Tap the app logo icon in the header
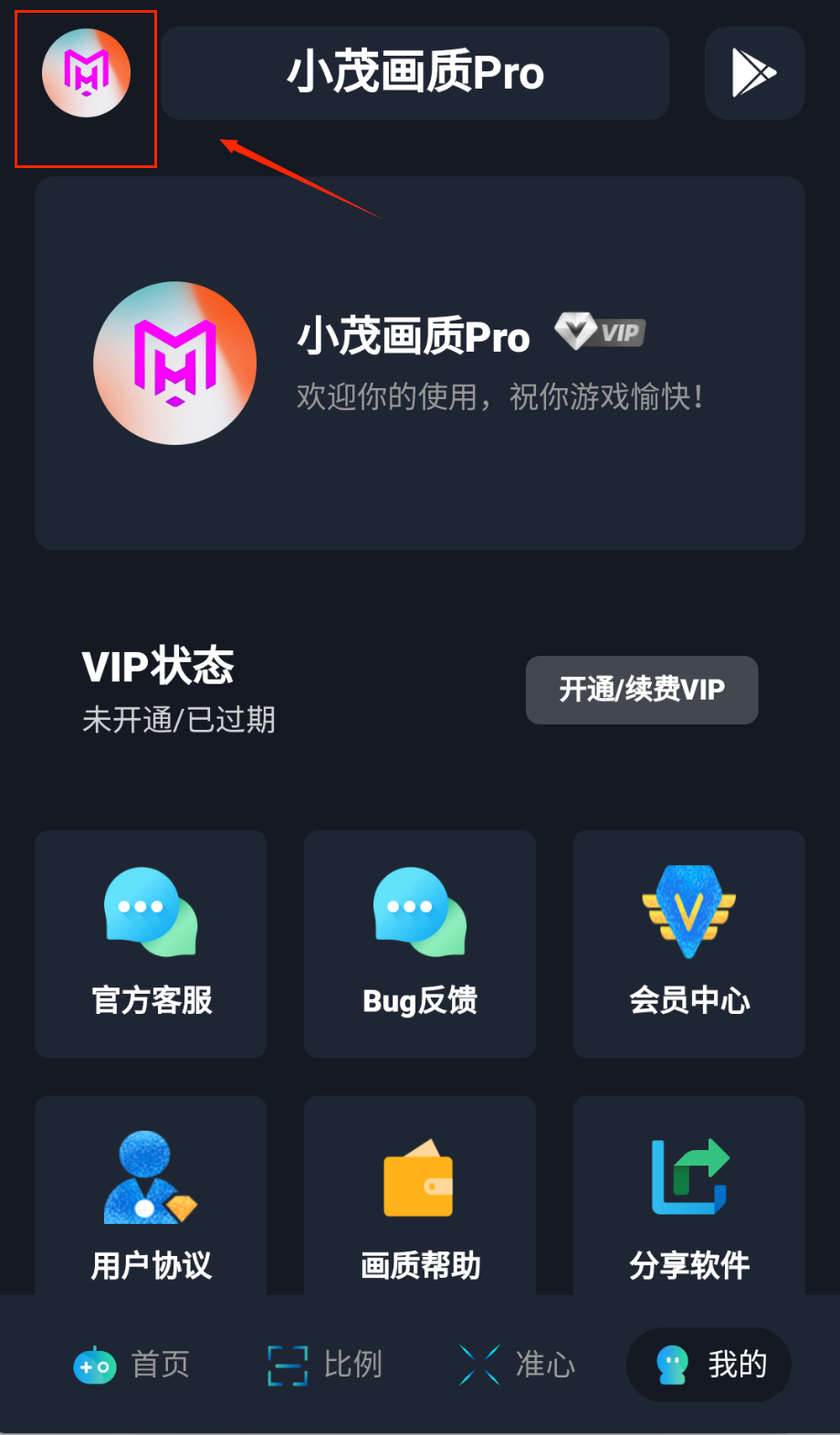The width and height of the screenshot is (840, 1435). point(87,73)
